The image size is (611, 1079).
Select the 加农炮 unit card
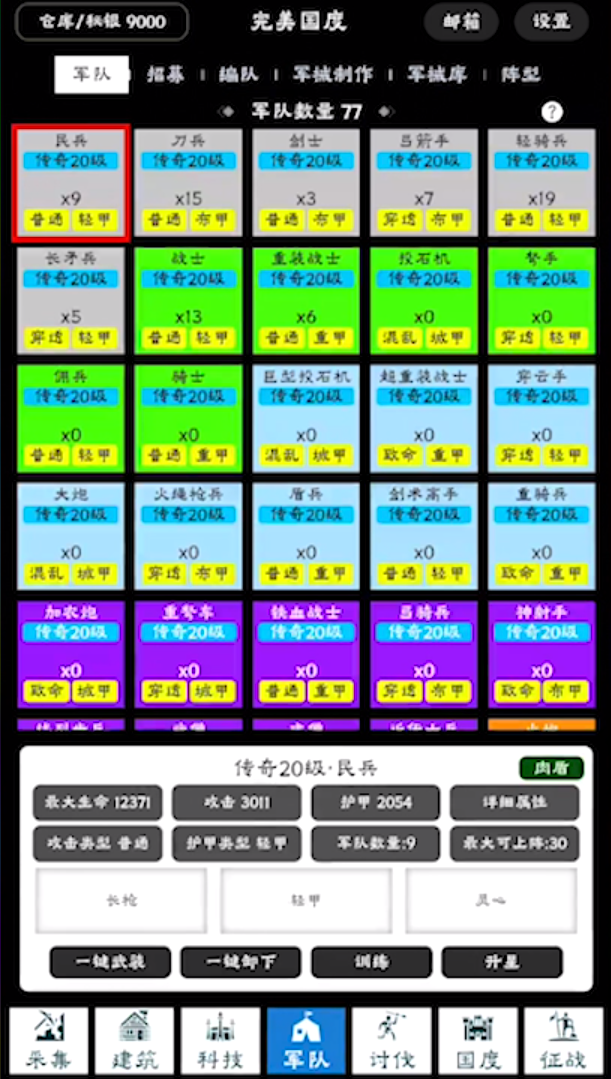click(71, 654)
